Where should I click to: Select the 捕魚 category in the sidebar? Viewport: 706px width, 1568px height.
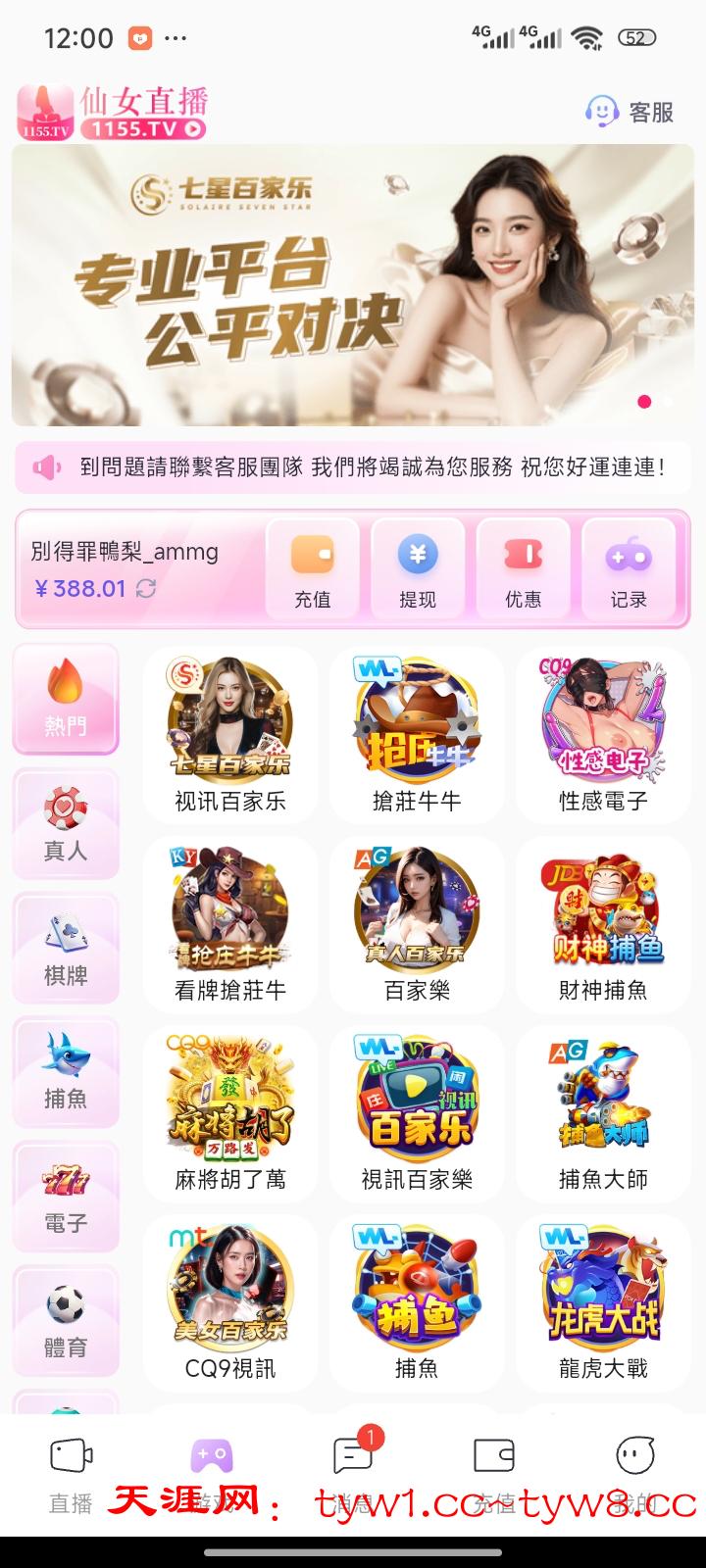(x=66, y=1072)
